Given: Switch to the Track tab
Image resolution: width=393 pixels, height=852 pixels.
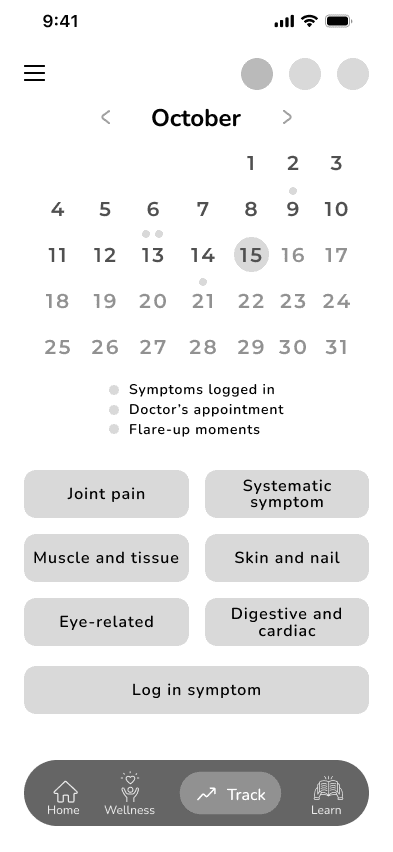Looking at the screenshot, I should coord(230,793).
